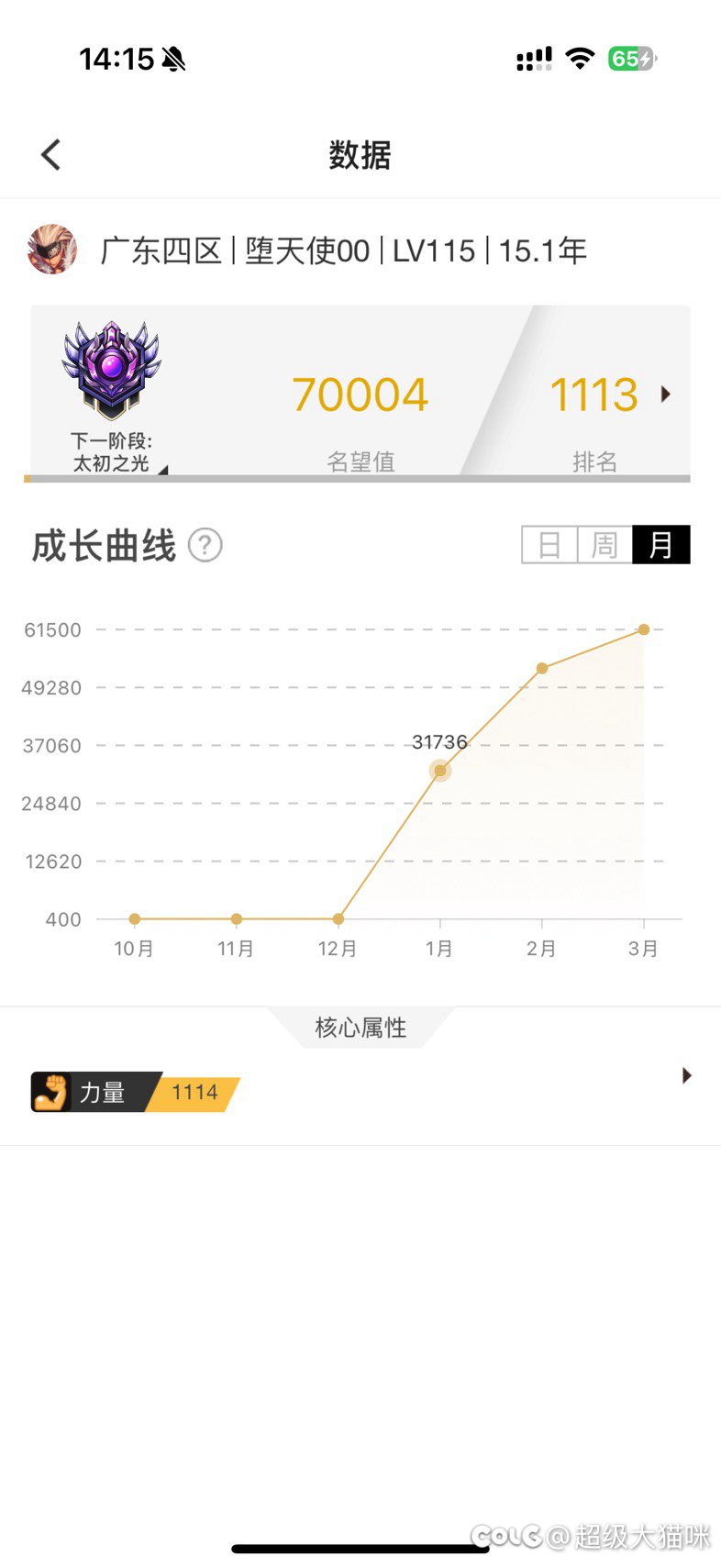Select the 3月 data point on chart

coord(644,629)
